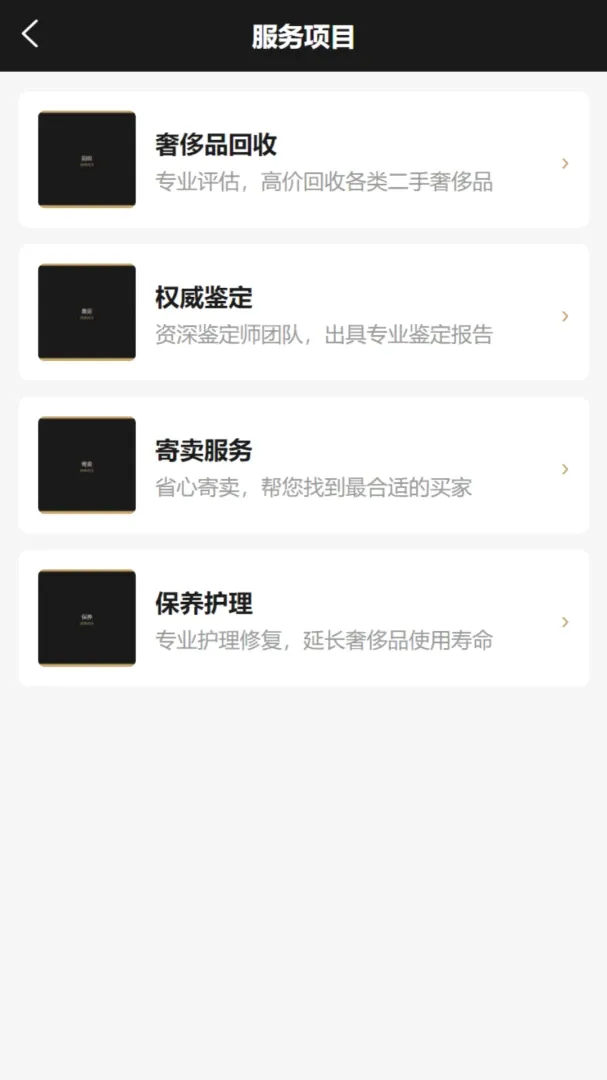Viewport: 607px width, 1080px height.
Task: Open the 权威鉴定 service
Action: point(304,313)
